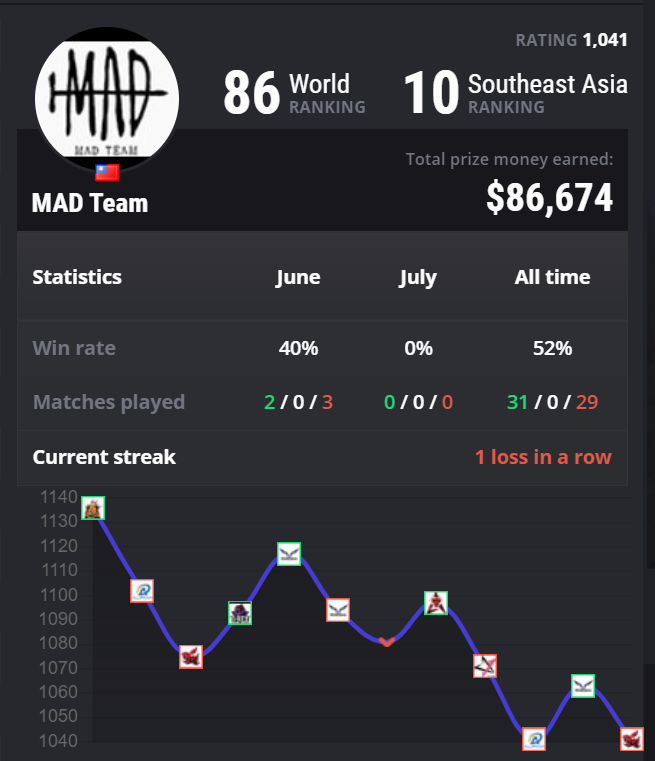Select the first match marker near 1135 rating
The width and height of the screenshot is (655, 761).
(x=93, y=508)
